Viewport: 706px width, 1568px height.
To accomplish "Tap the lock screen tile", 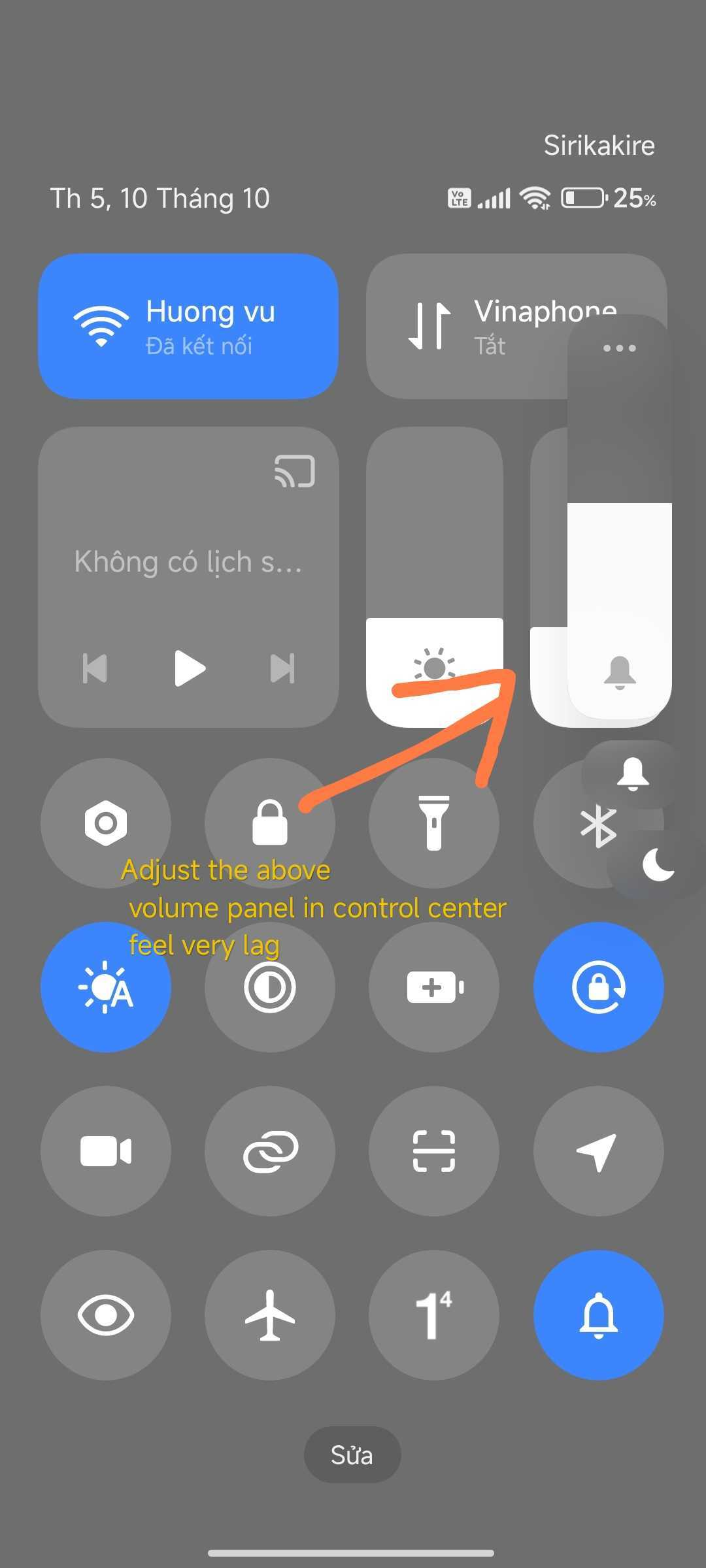I will click(270, 823).
